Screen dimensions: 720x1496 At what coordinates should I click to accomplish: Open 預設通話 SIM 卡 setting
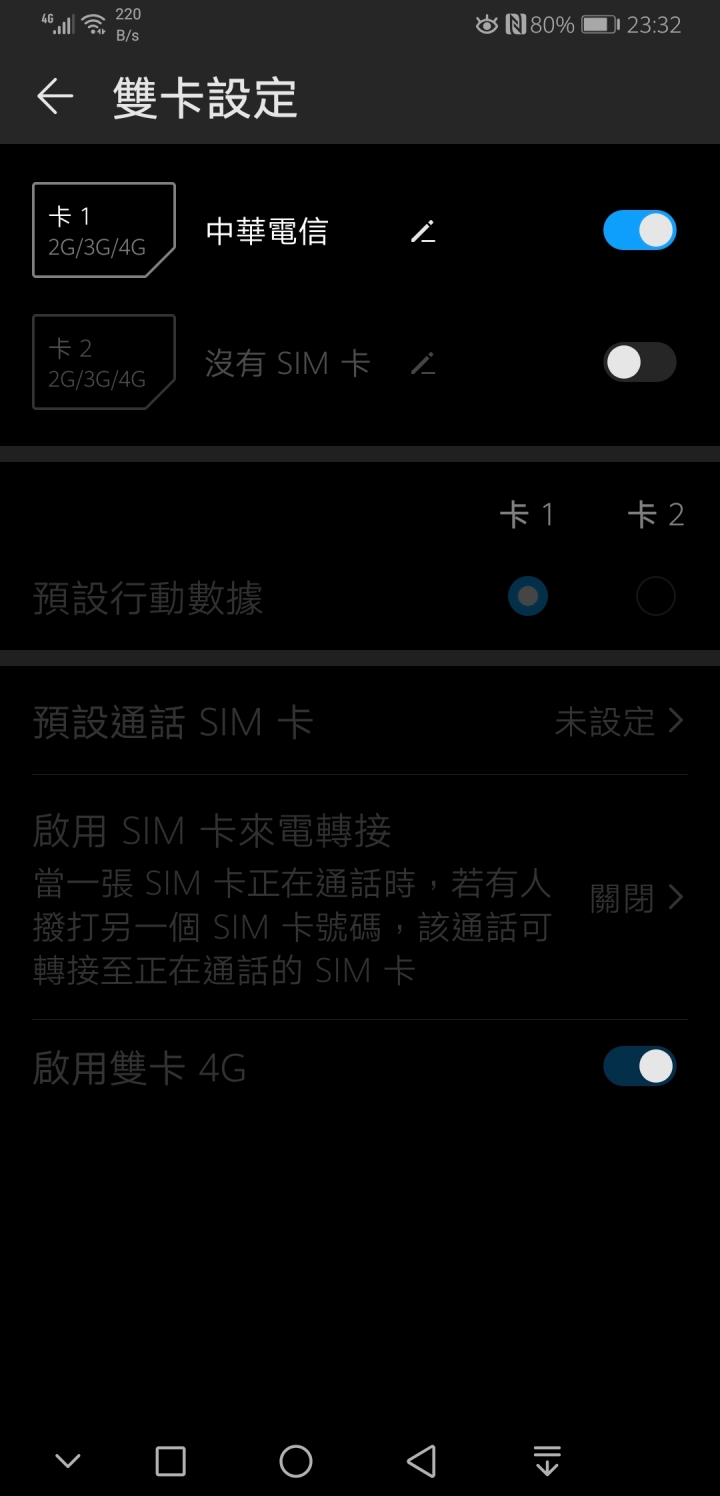pyautogui.click(x=360, y=722)
